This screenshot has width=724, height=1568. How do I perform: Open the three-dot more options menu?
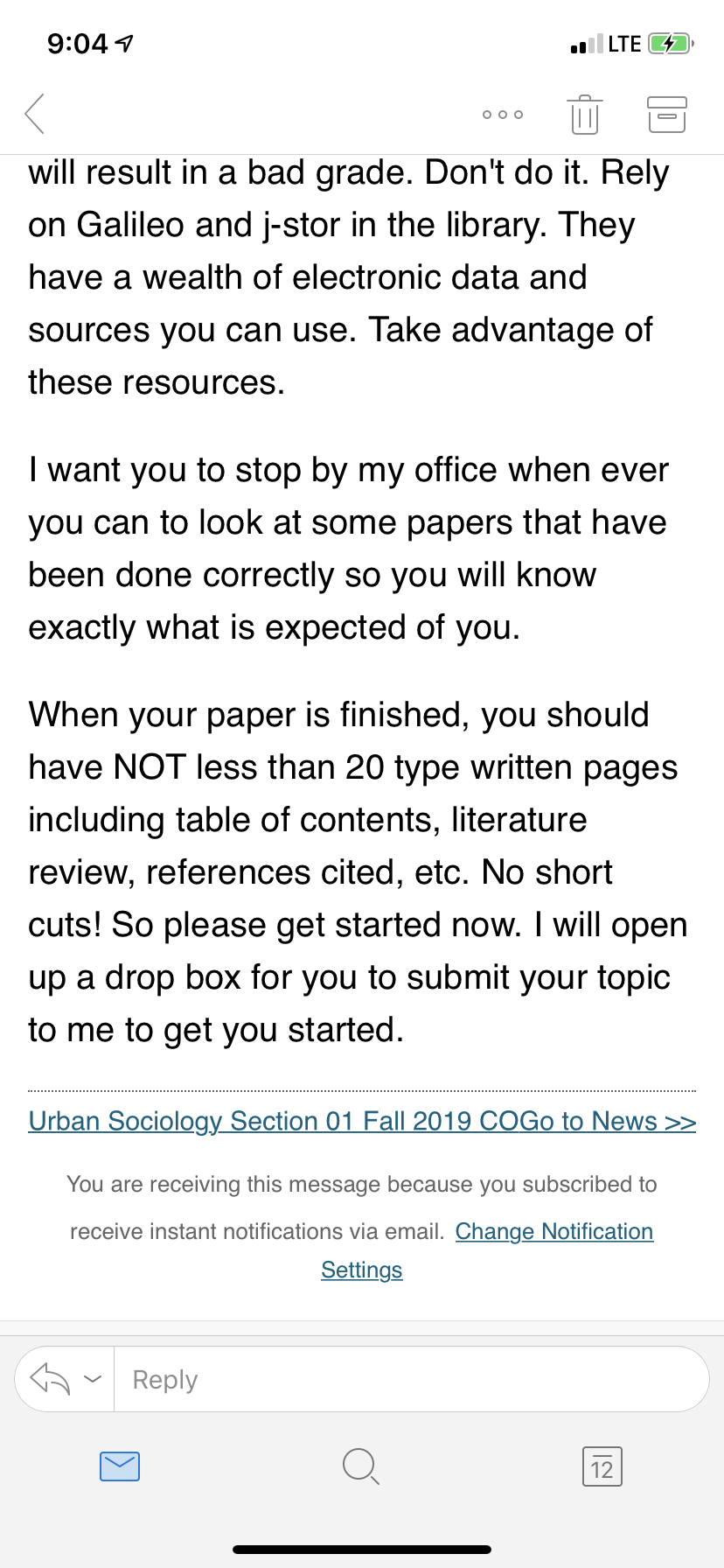[x=503, y=115]
